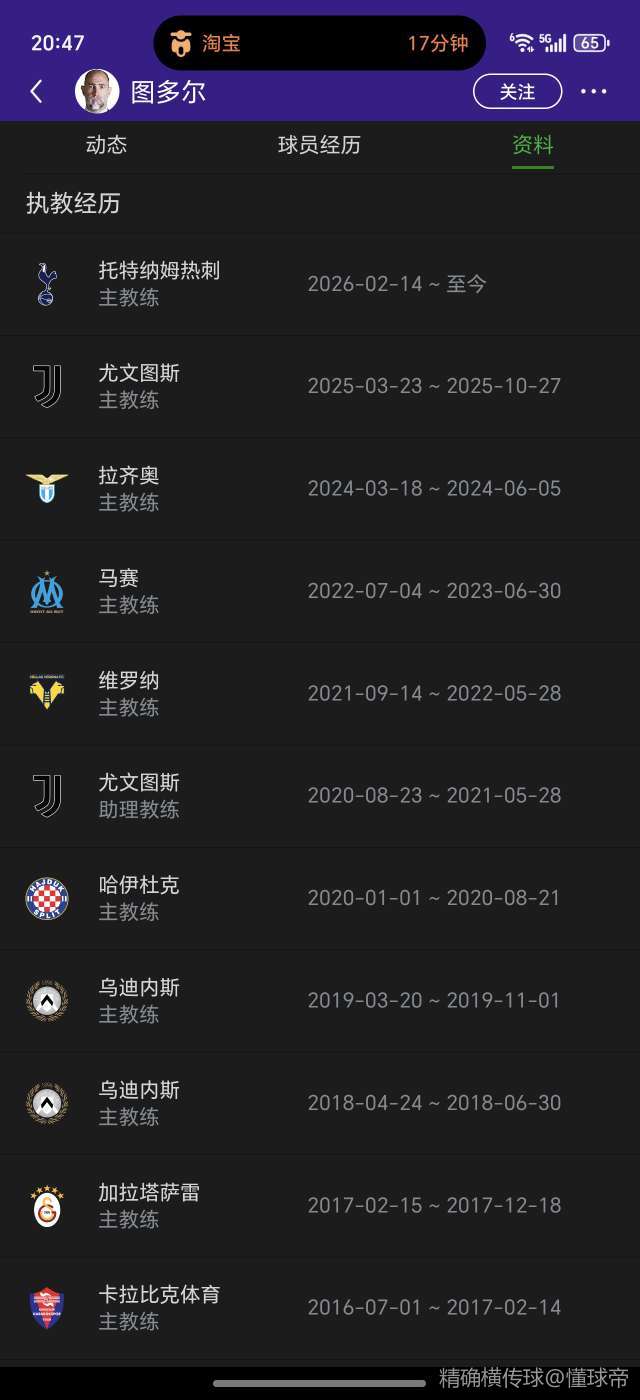The width and height of the screenshot is (640, 1400).
Task: Open the 卡拉比克体育 coaching entry
Action: (x=320, y=1307)
